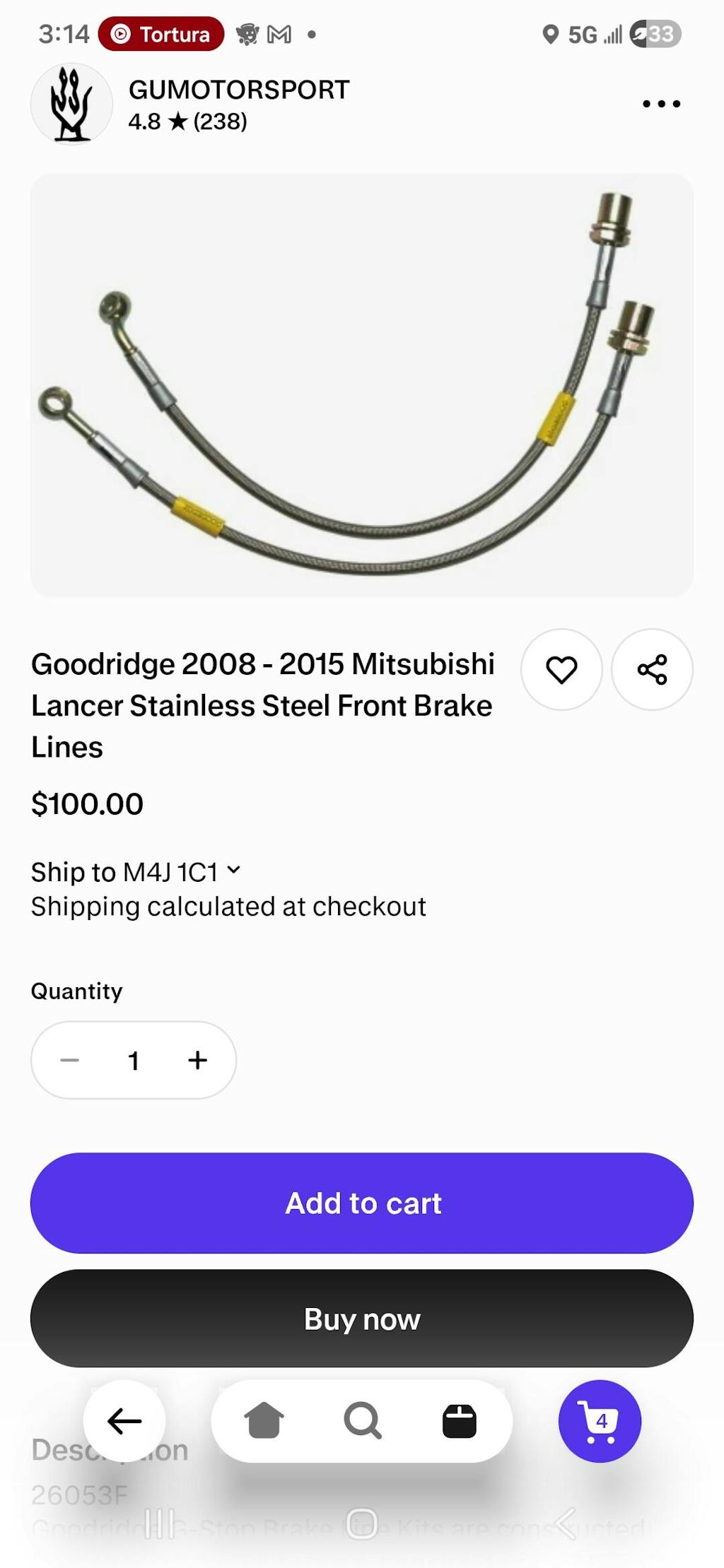
Task: Open the orders package tab
Action: [460, 1421]
